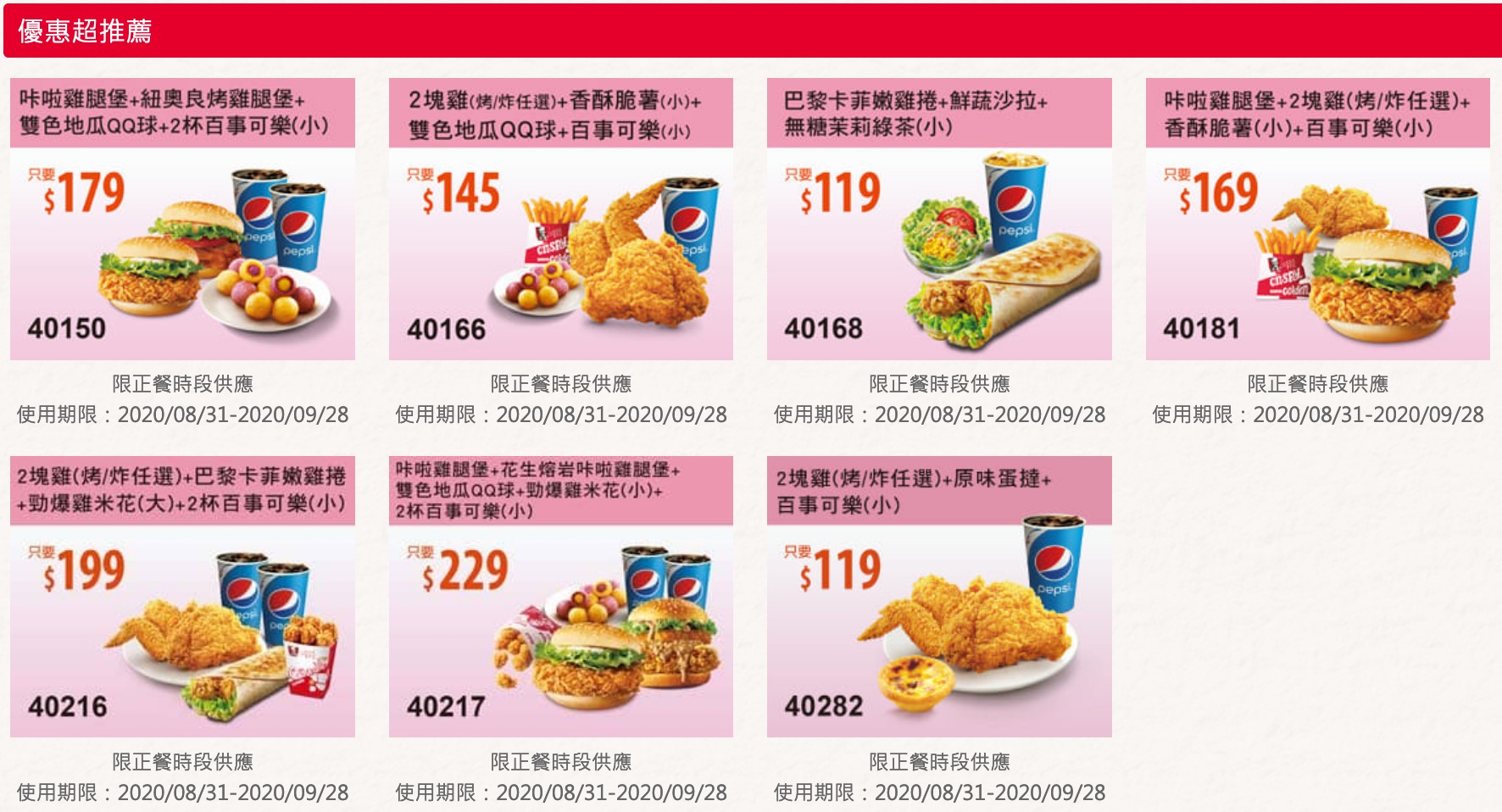The height and width of the screenshot is (812, 1502).
Task: Pick the $229 coupon 40217
Action: pyautogui.click(x=560, y=597)
